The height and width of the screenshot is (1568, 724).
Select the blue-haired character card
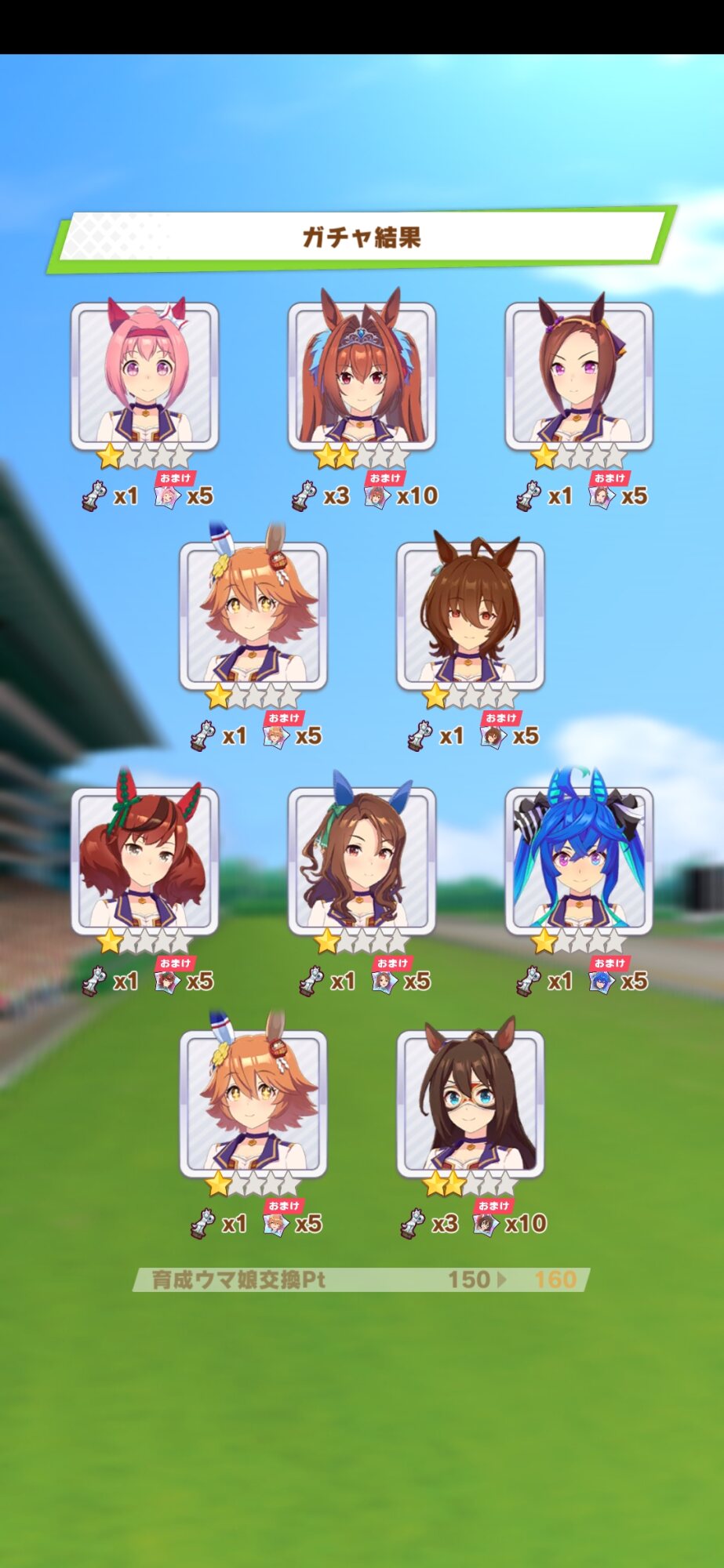pos(579,861)
